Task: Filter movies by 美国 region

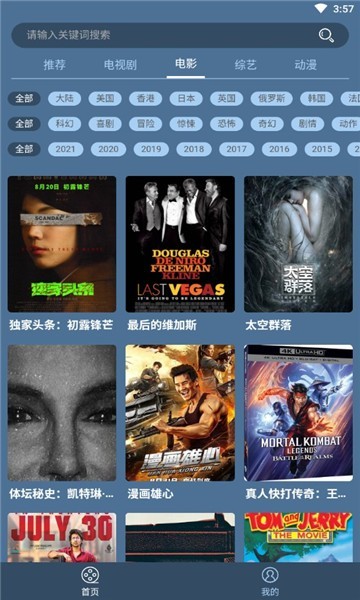Action: point(105,99)
